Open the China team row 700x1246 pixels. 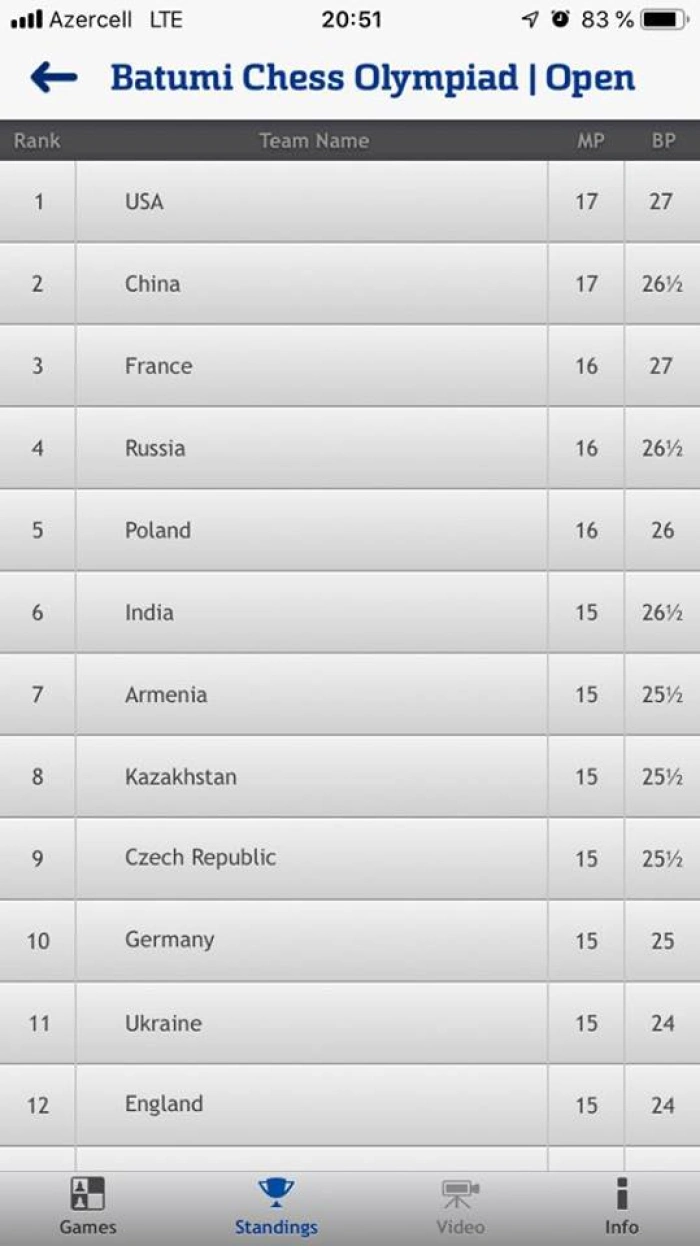[310, 284]
